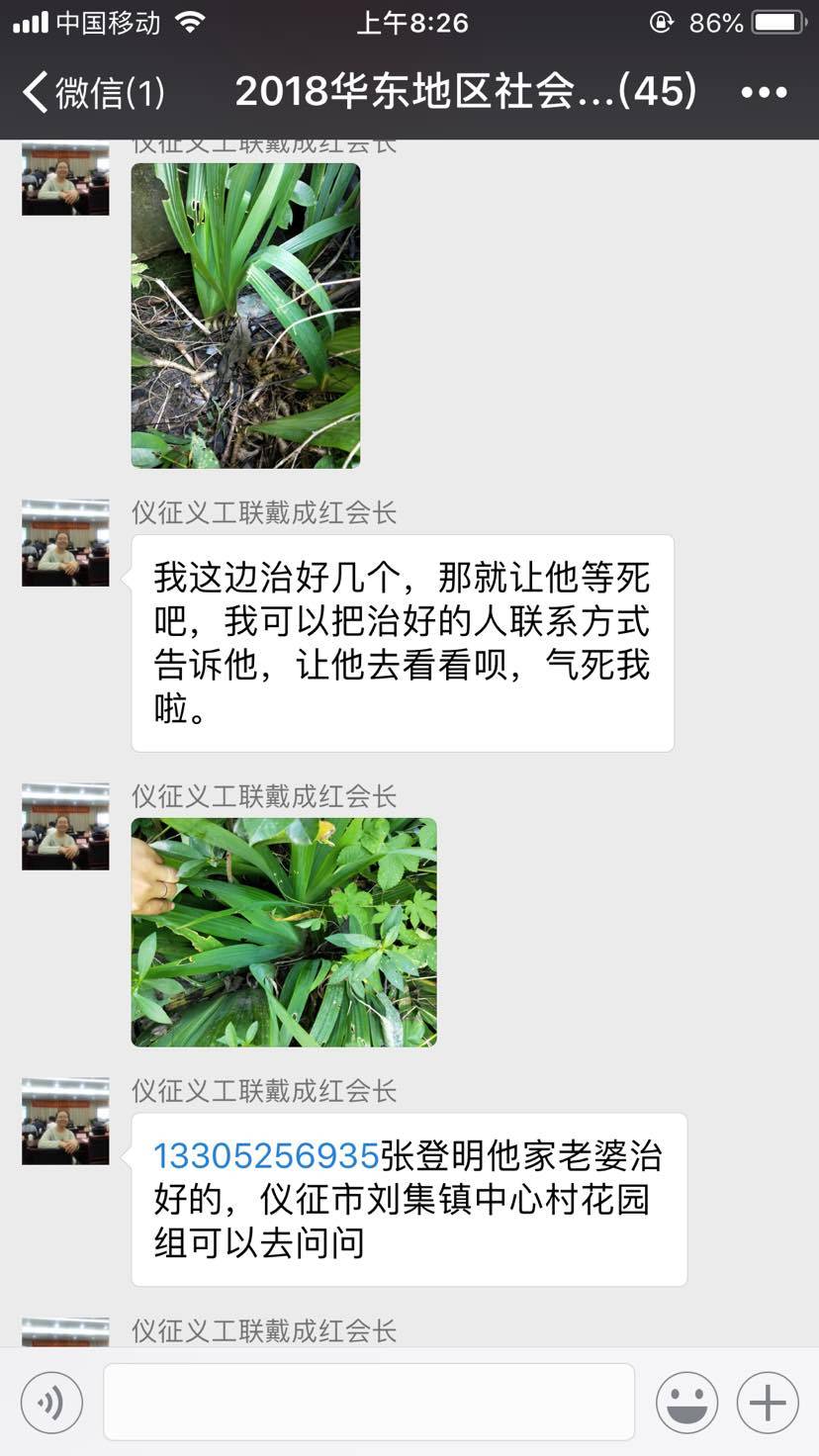The height and width of the screenshot is (1456, 819).
Task: Tap the phone number link 13305256935
Action: click(266, 1155)
